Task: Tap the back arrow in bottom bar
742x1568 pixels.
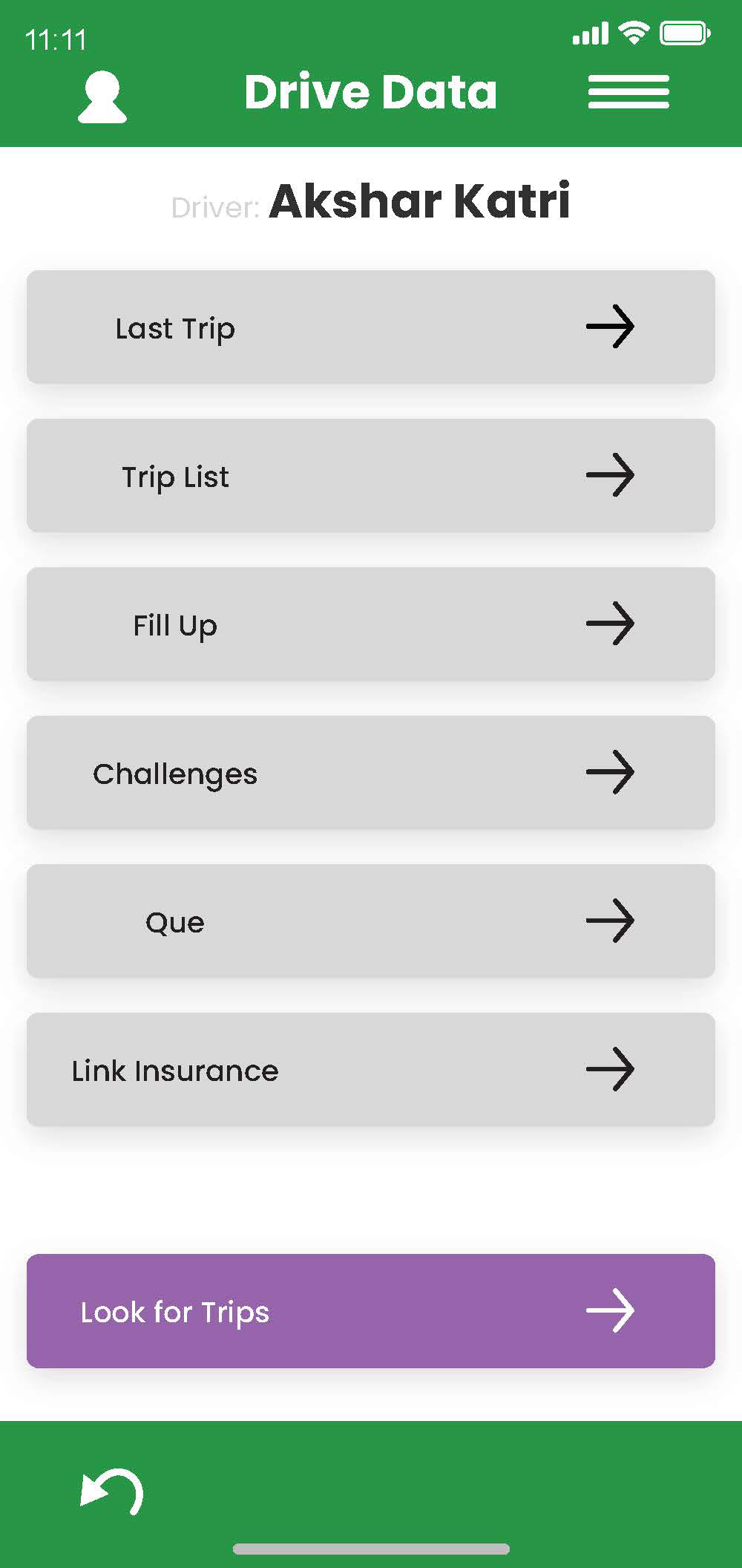Action: pyautogui.click(x=111, y=1491)
